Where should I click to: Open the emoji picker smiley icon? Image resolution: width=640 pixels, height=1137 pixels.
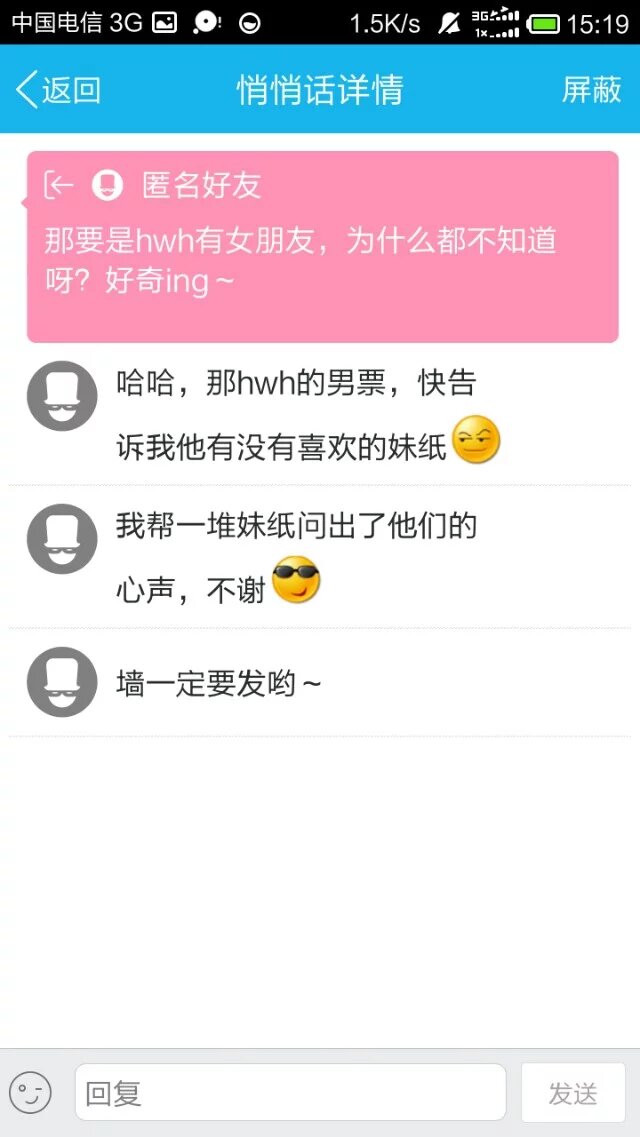click(x=30, y=1092)
